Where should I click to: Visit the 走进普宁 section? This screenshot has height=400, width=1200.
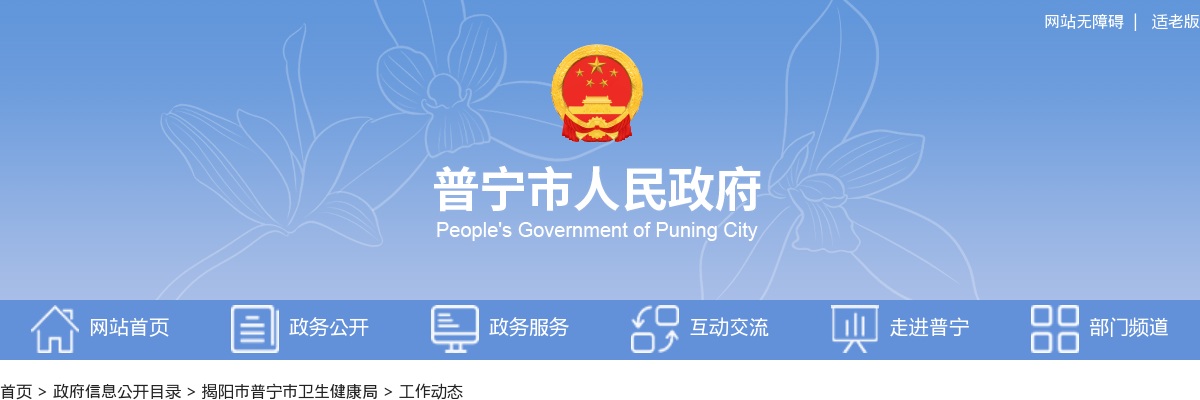click(900, 328)
